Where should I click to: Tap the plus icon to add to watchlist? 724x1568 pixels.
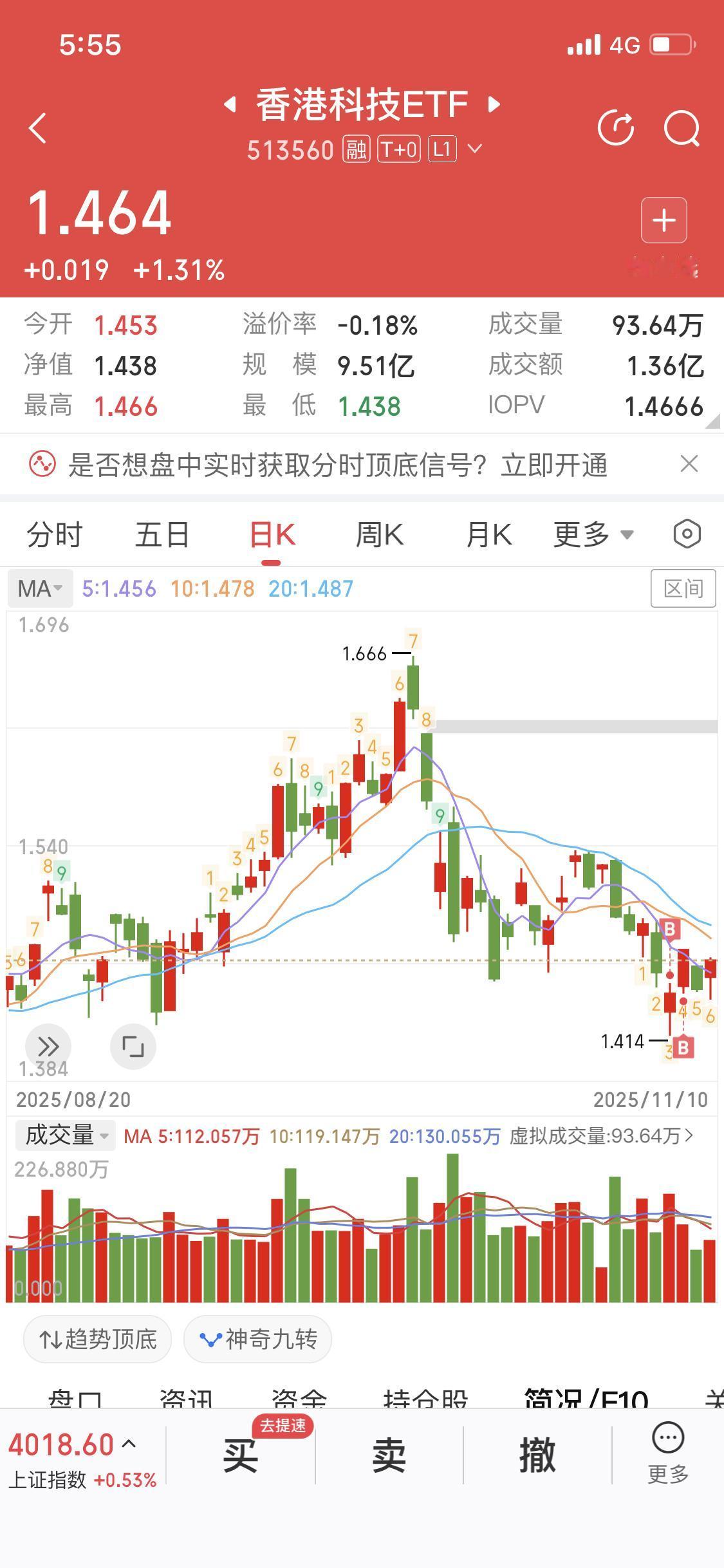[664, 220]
